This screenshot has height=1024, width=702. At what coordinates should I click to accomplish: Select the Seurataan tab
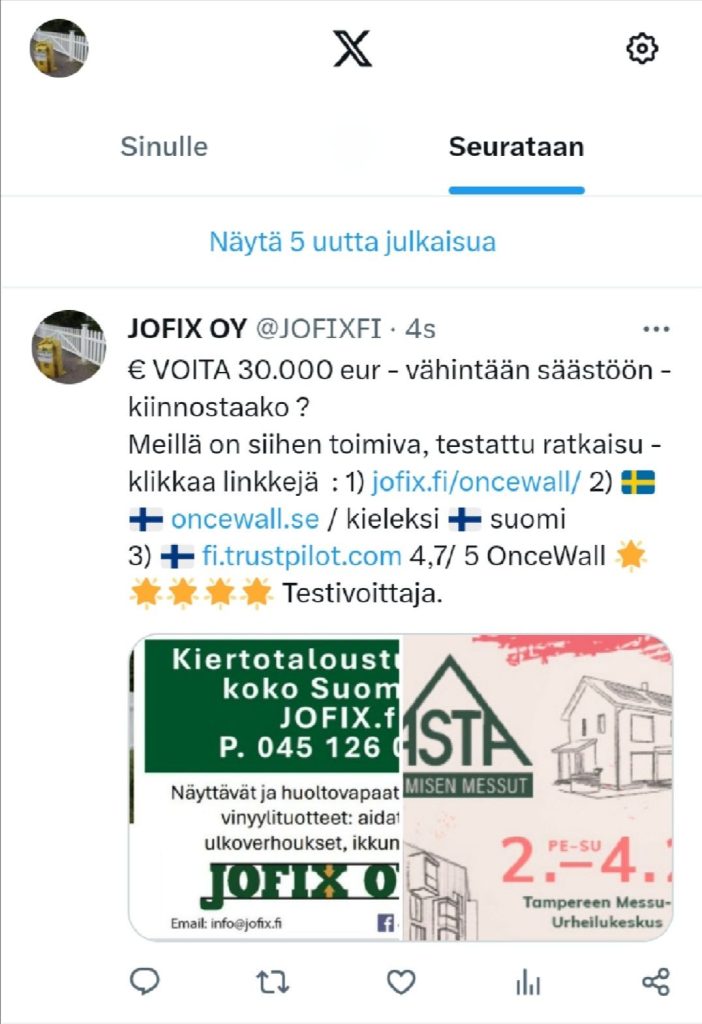tap(516, 146)
